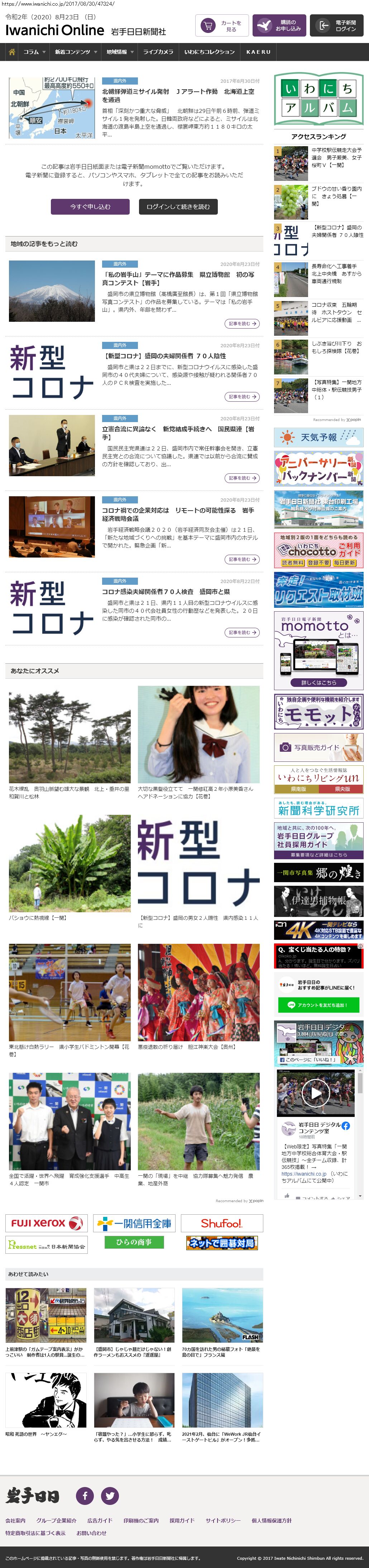Open 会社案内 footer link
This screenshot has width=369, height=1568.
coord(15,1520)
